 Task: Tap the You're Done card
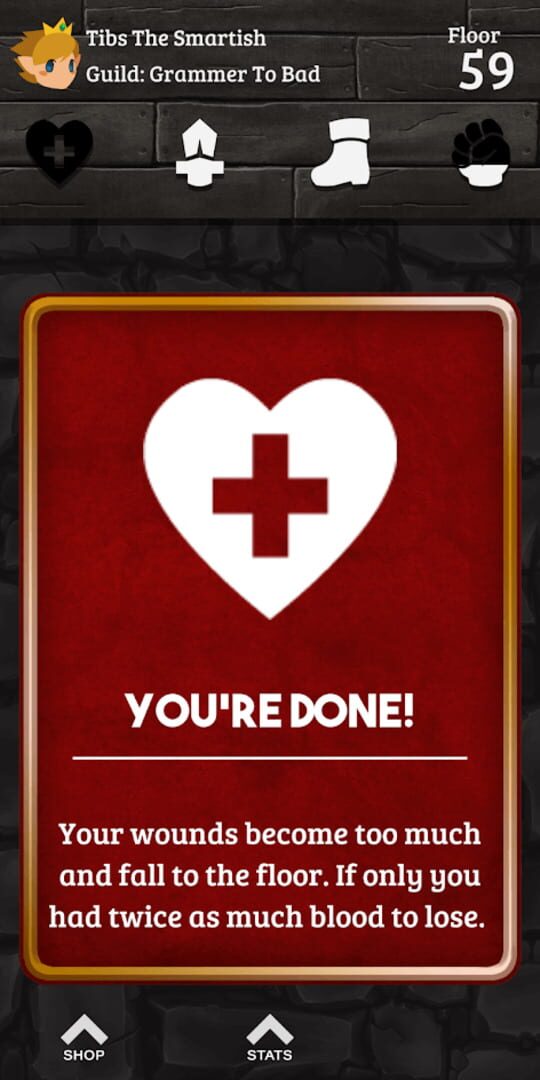click(x=270, y=638)
